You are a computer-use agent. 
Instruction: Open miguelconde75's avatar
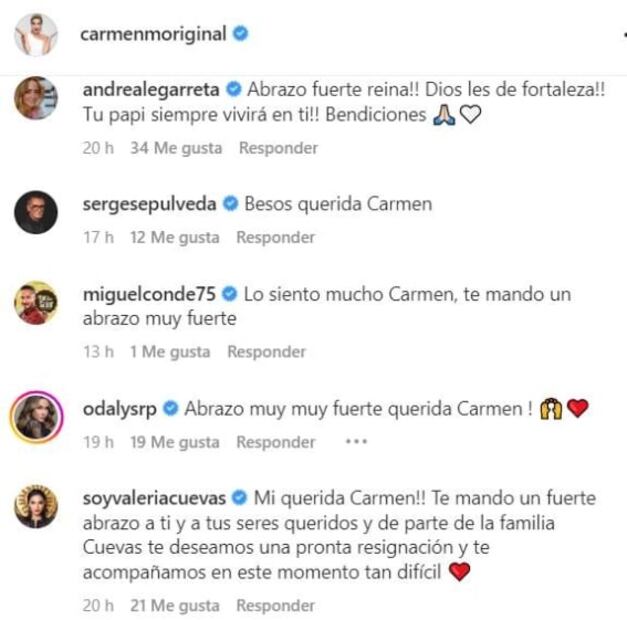click(35, 302)
